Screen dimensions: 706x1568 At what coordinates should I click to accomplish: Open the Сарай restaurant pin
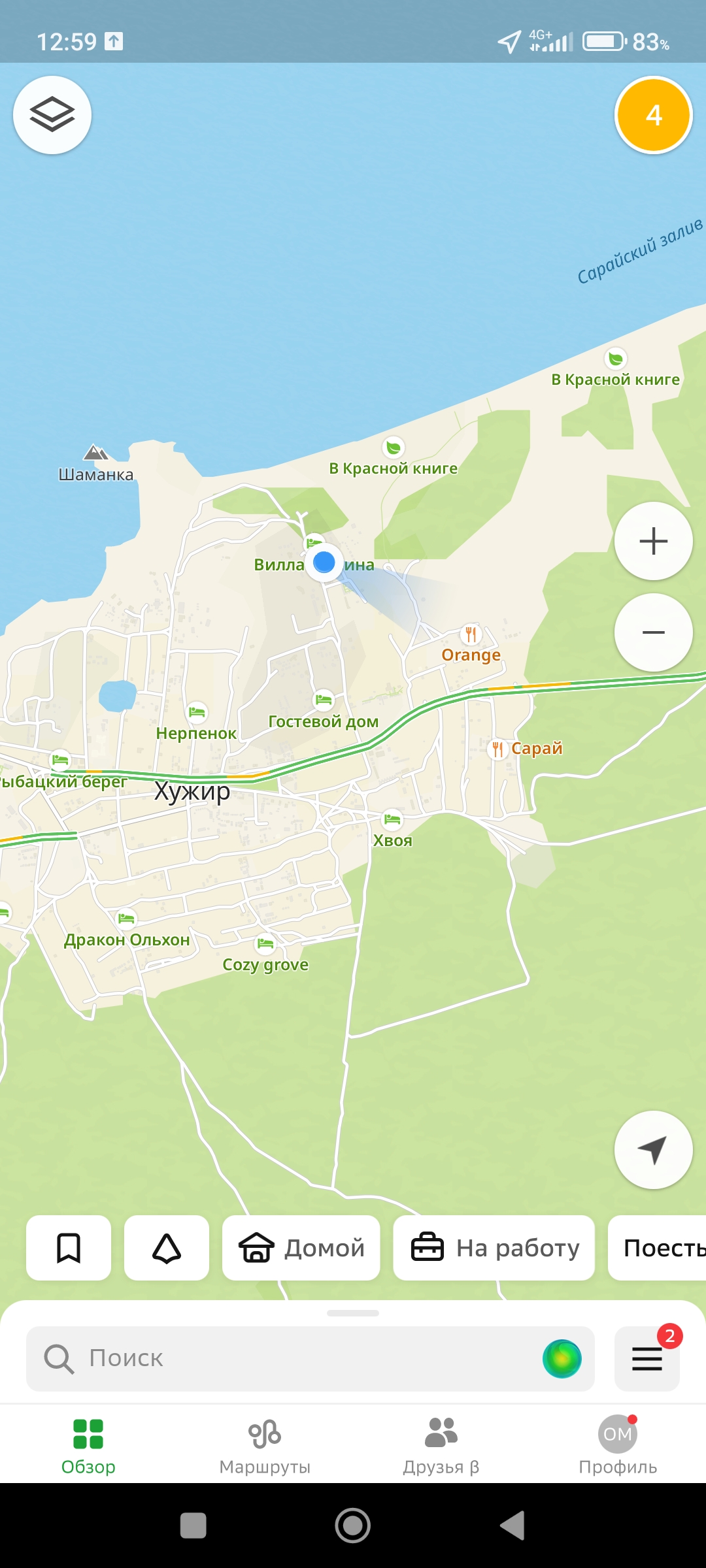[498, 749]
